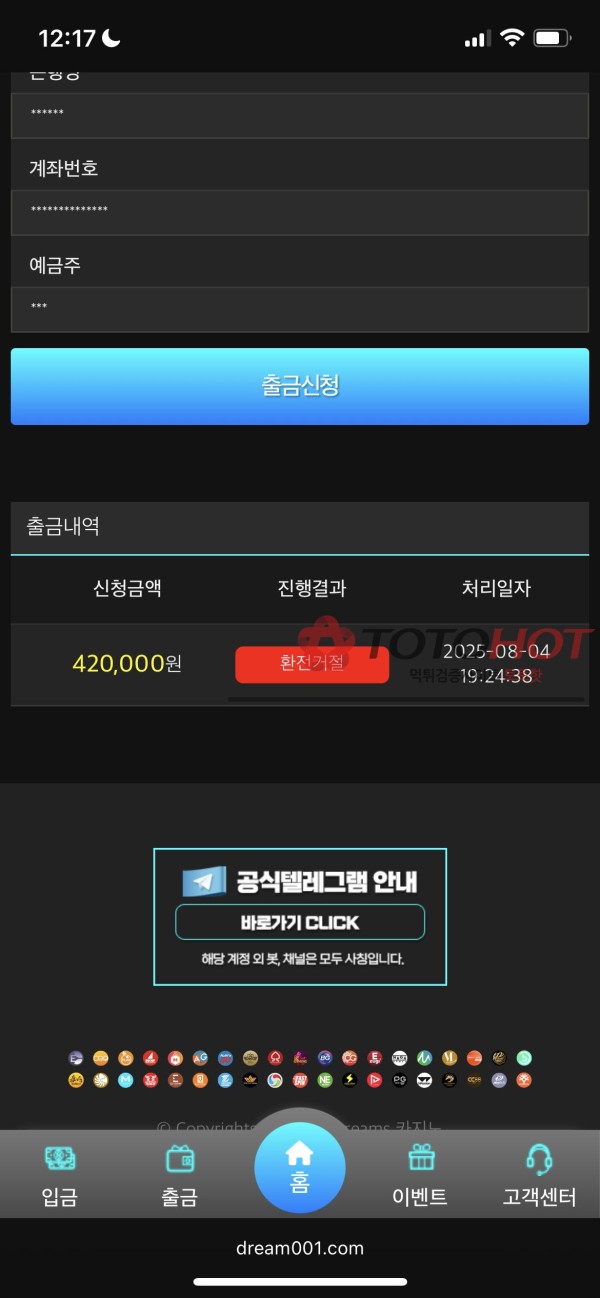Open the 바로가기 CLICK Telegram link
This screenshot has width=600, height=1298.
(x=300, y=922)
